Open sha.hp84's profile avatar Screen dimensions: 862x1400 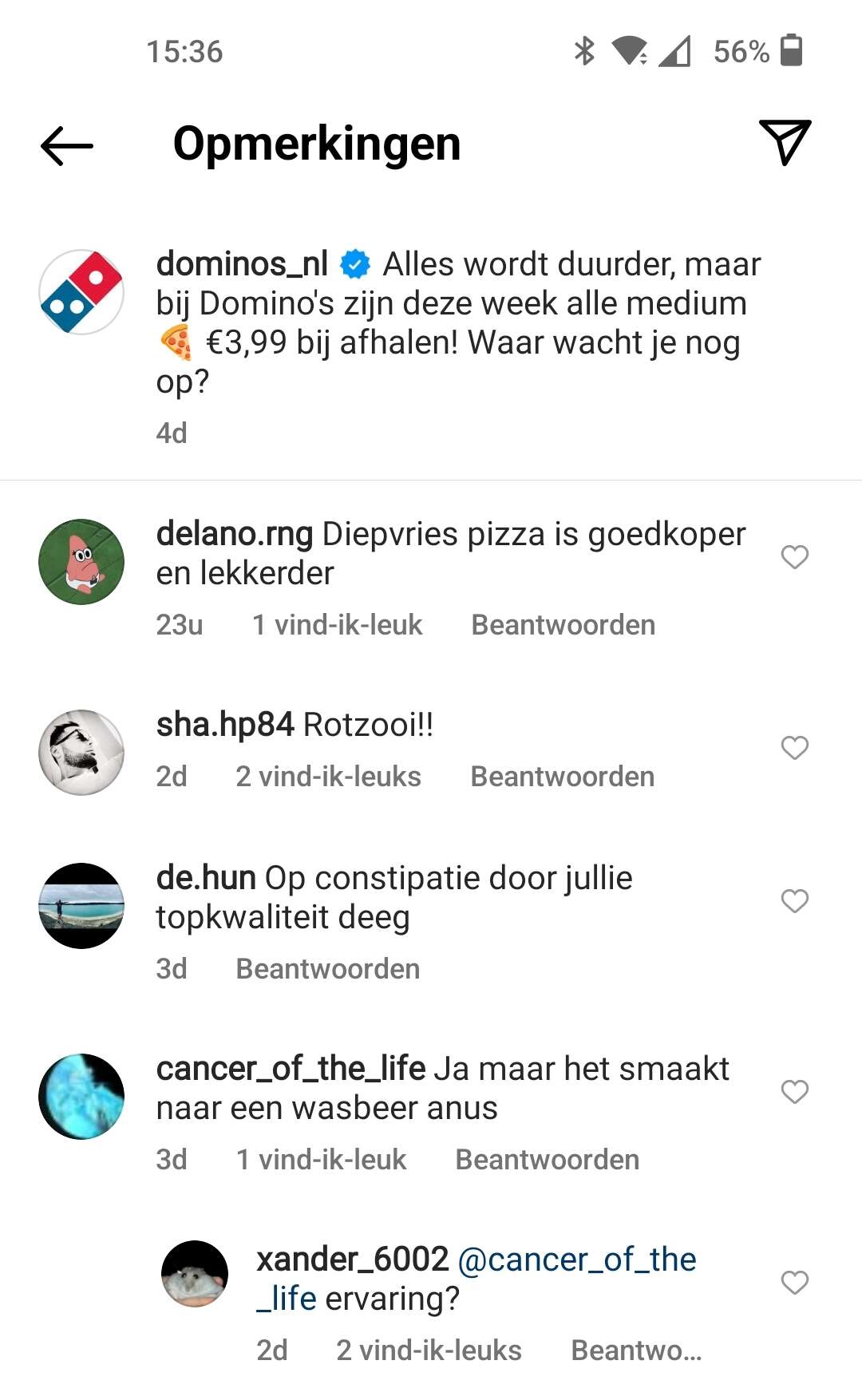pos(81,753)
